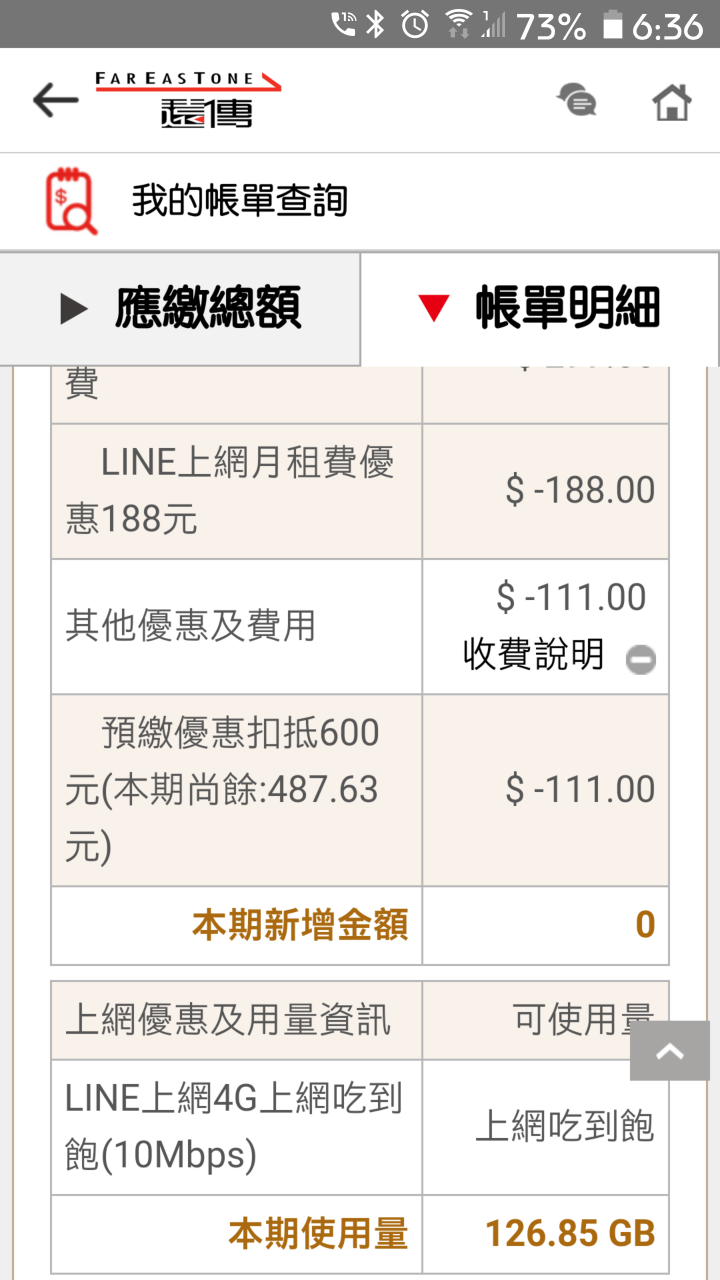
Task: Jump back to top of page
Action: pos(670,1050)
